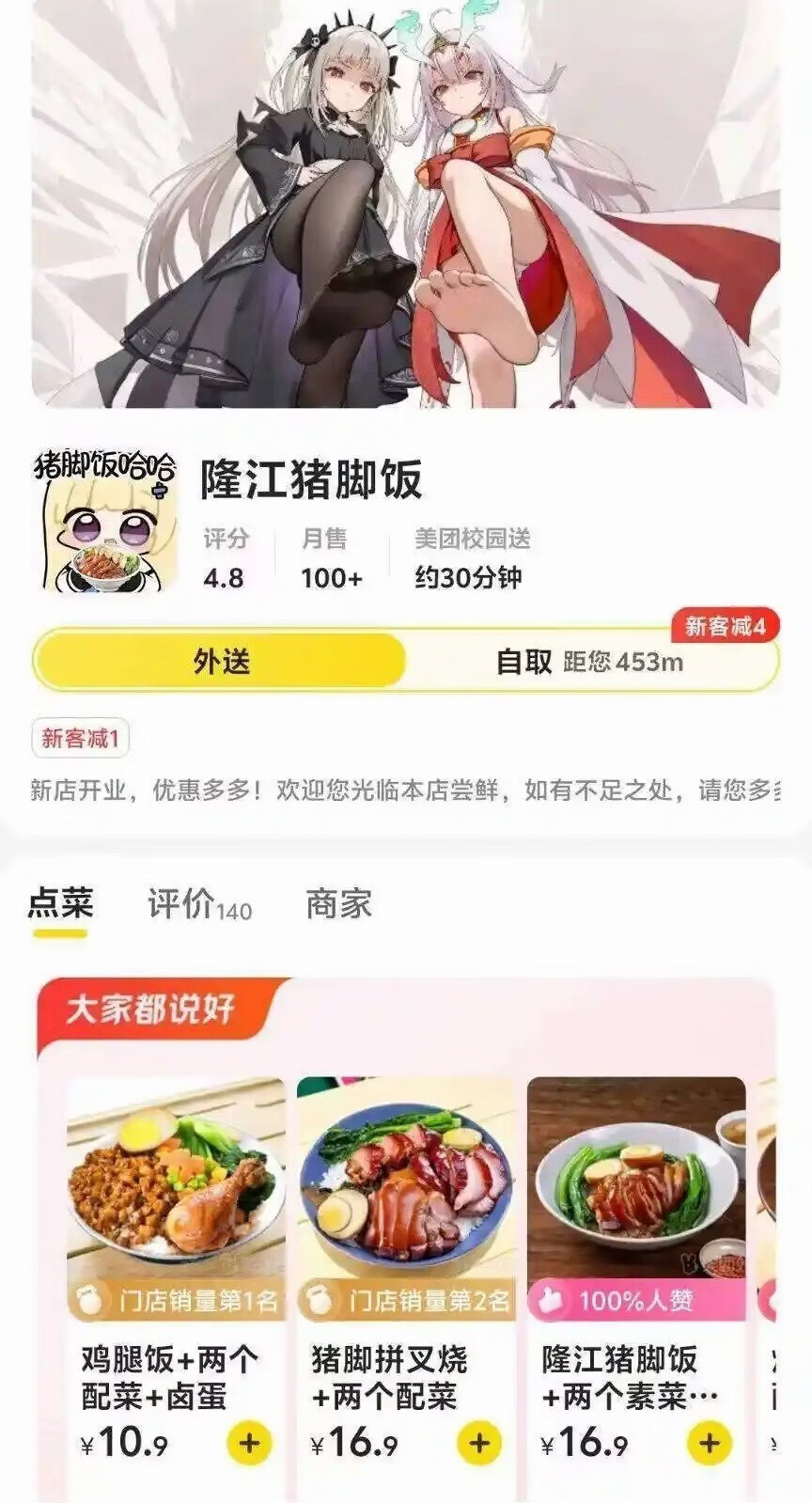
Task: Open the 评价 reviews tab
Action: [x=198, y=904]
